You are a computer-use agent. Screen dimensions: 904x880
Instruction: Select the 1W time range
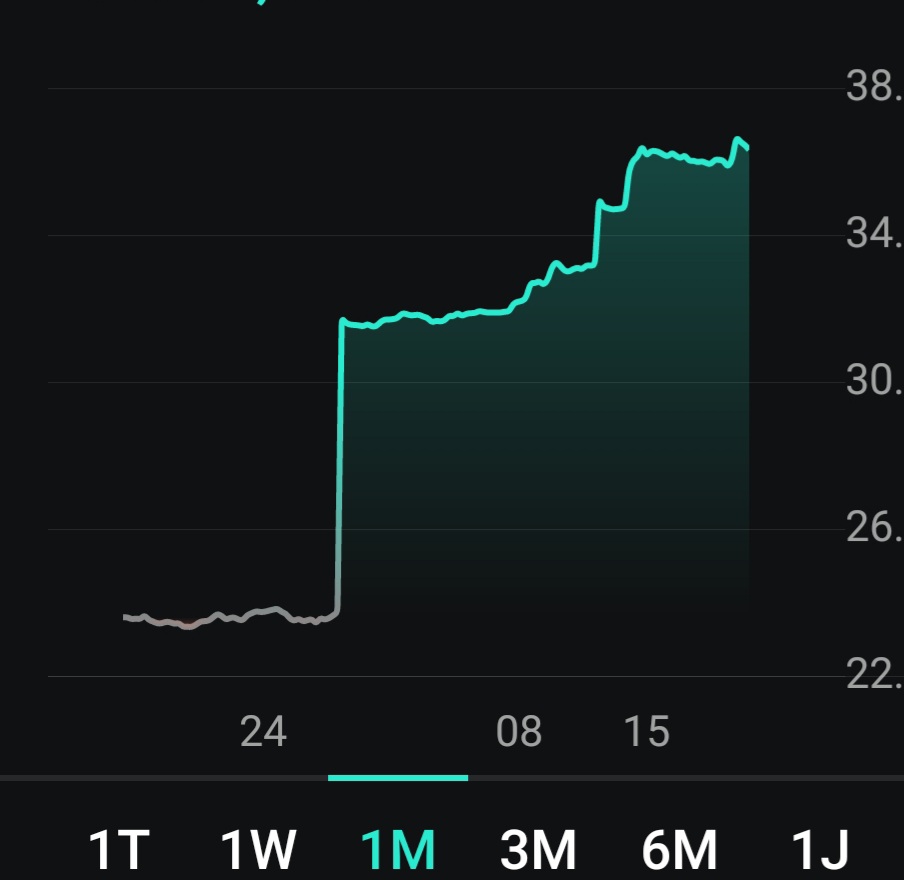click(x=257, y=850)
